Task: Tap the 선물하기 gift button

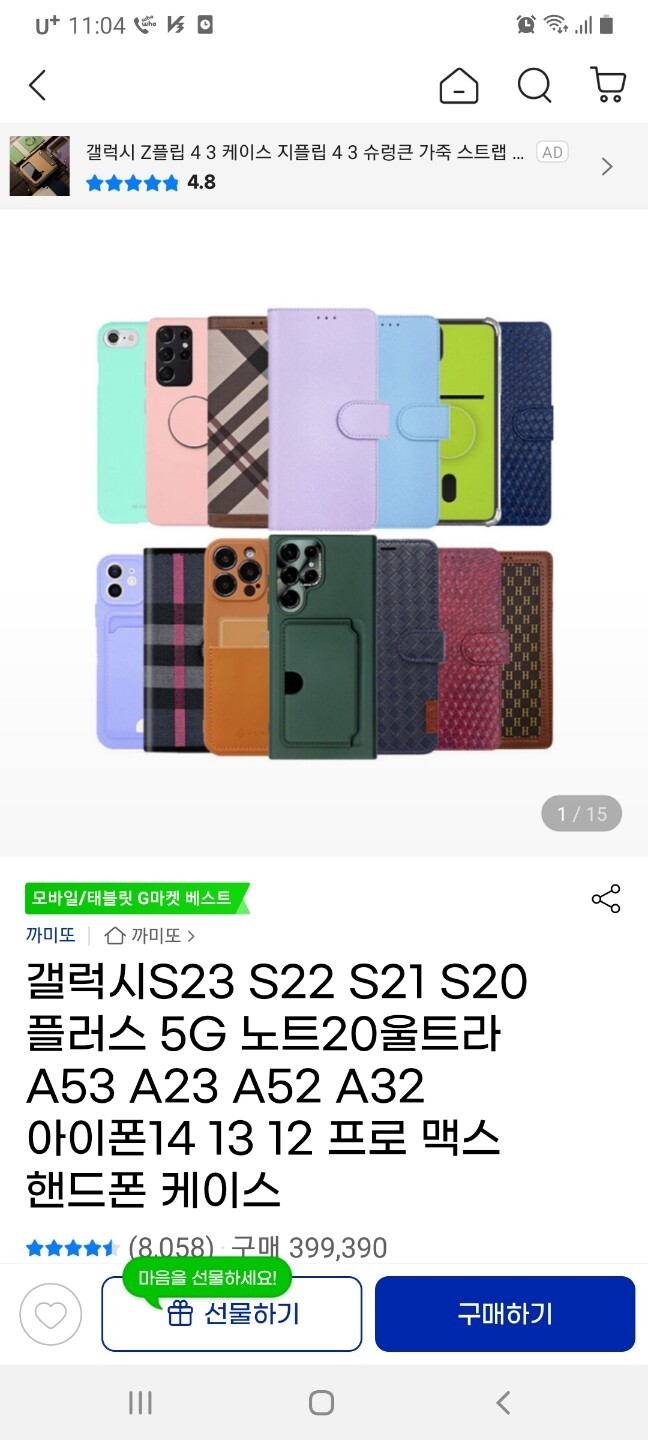Action: point(232,1314)
